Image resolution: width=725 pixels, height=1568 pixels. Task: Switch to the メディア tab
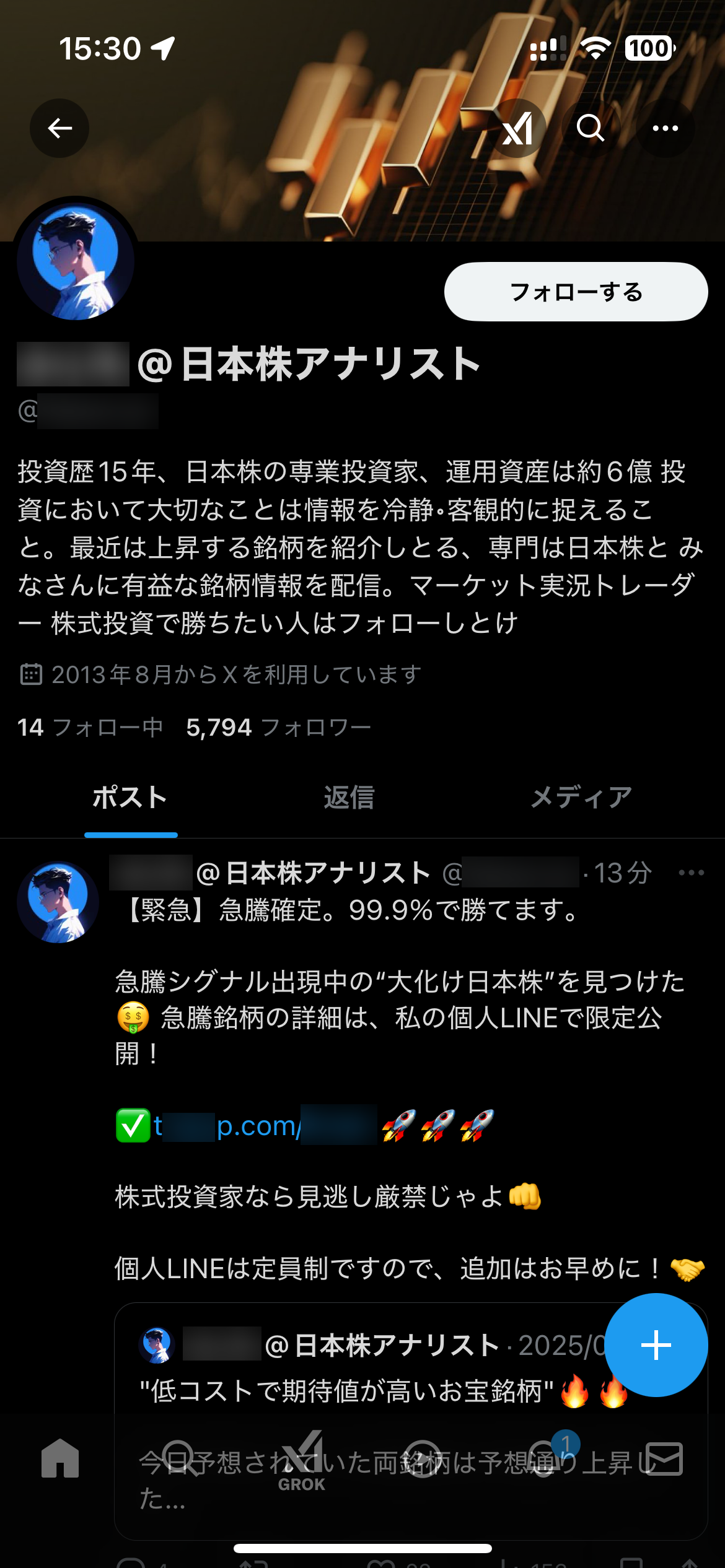[x=581, y=798]
